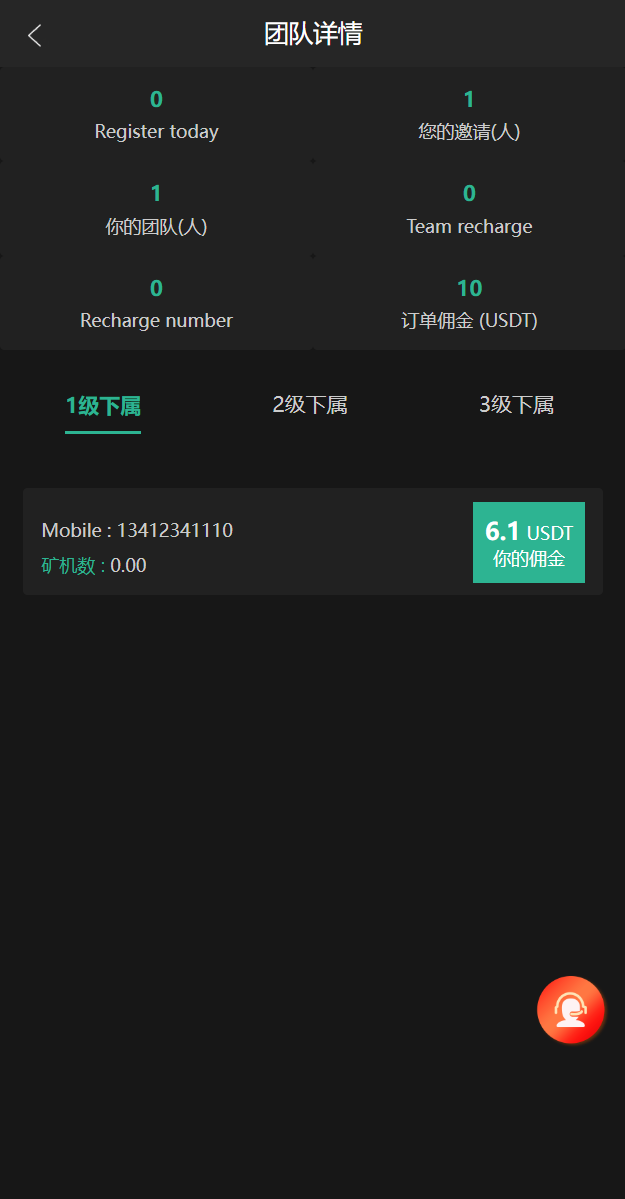This screenshot has height=1199, width=625.
Task: Switch to the 3级下属 tab
Action: [x=516, y=405]
